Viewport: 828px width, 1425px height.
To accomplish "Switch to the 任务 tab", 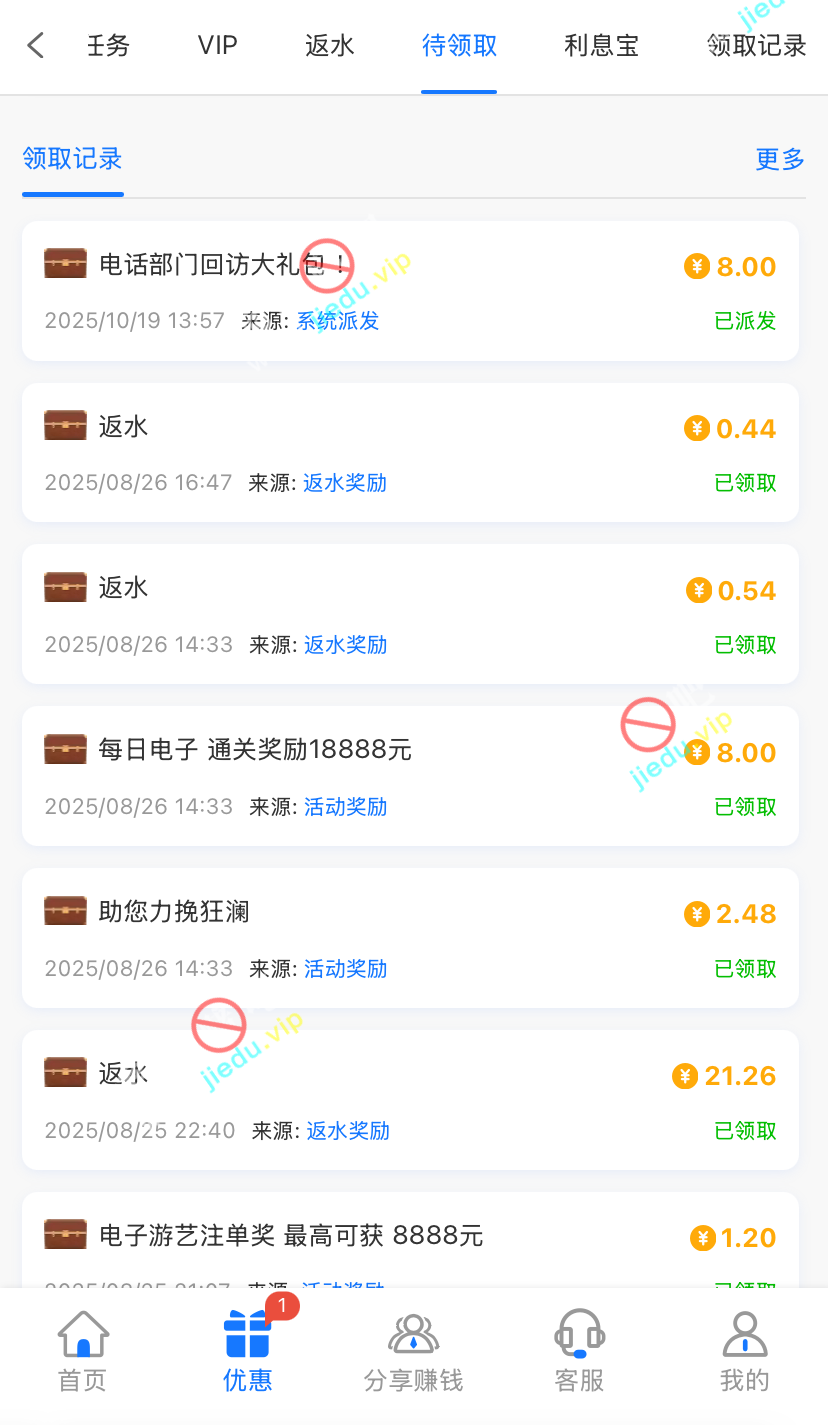I will tap(108, 46).
